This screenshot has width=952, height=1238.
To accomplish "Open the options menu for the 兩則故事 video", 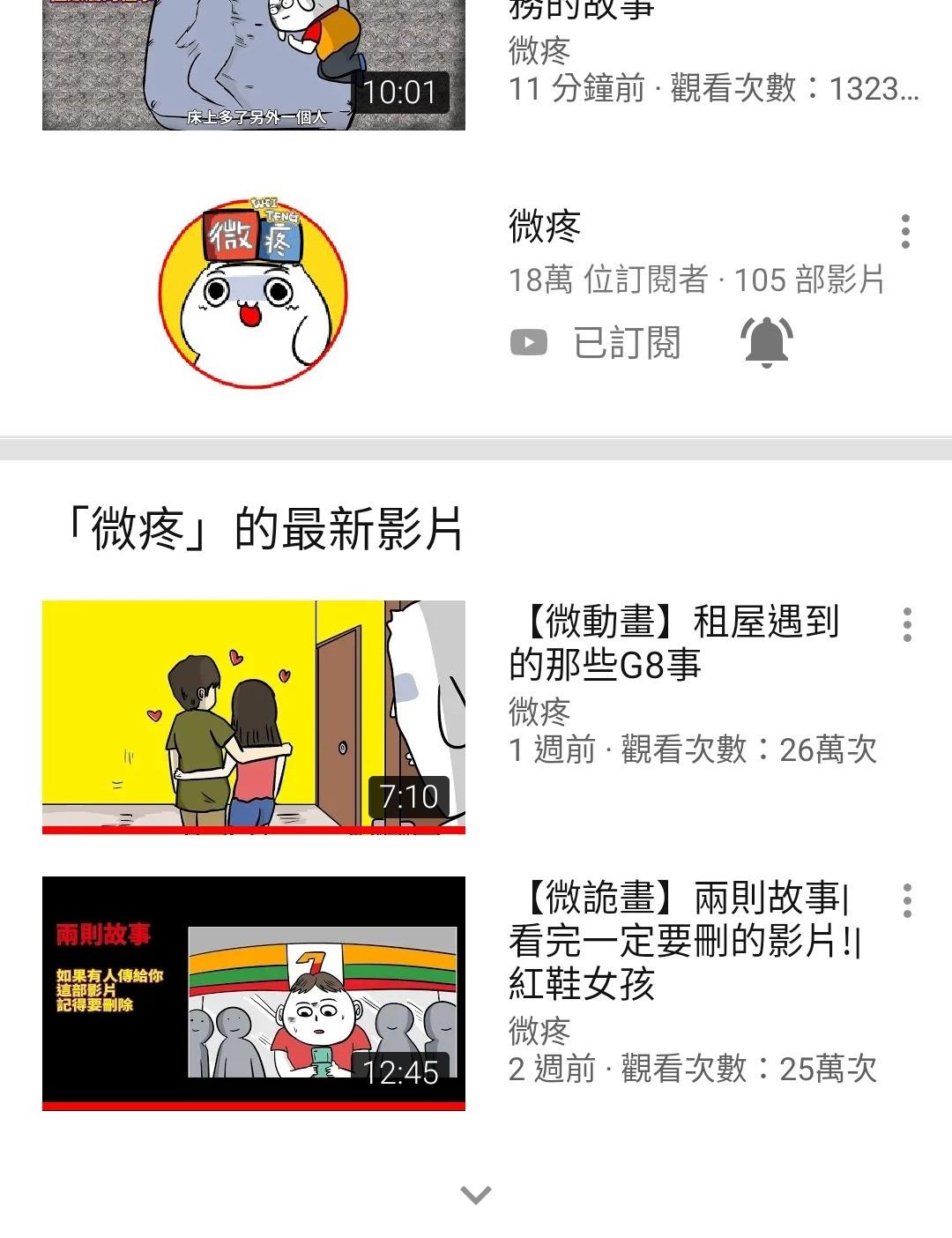I will coord(907,901).
